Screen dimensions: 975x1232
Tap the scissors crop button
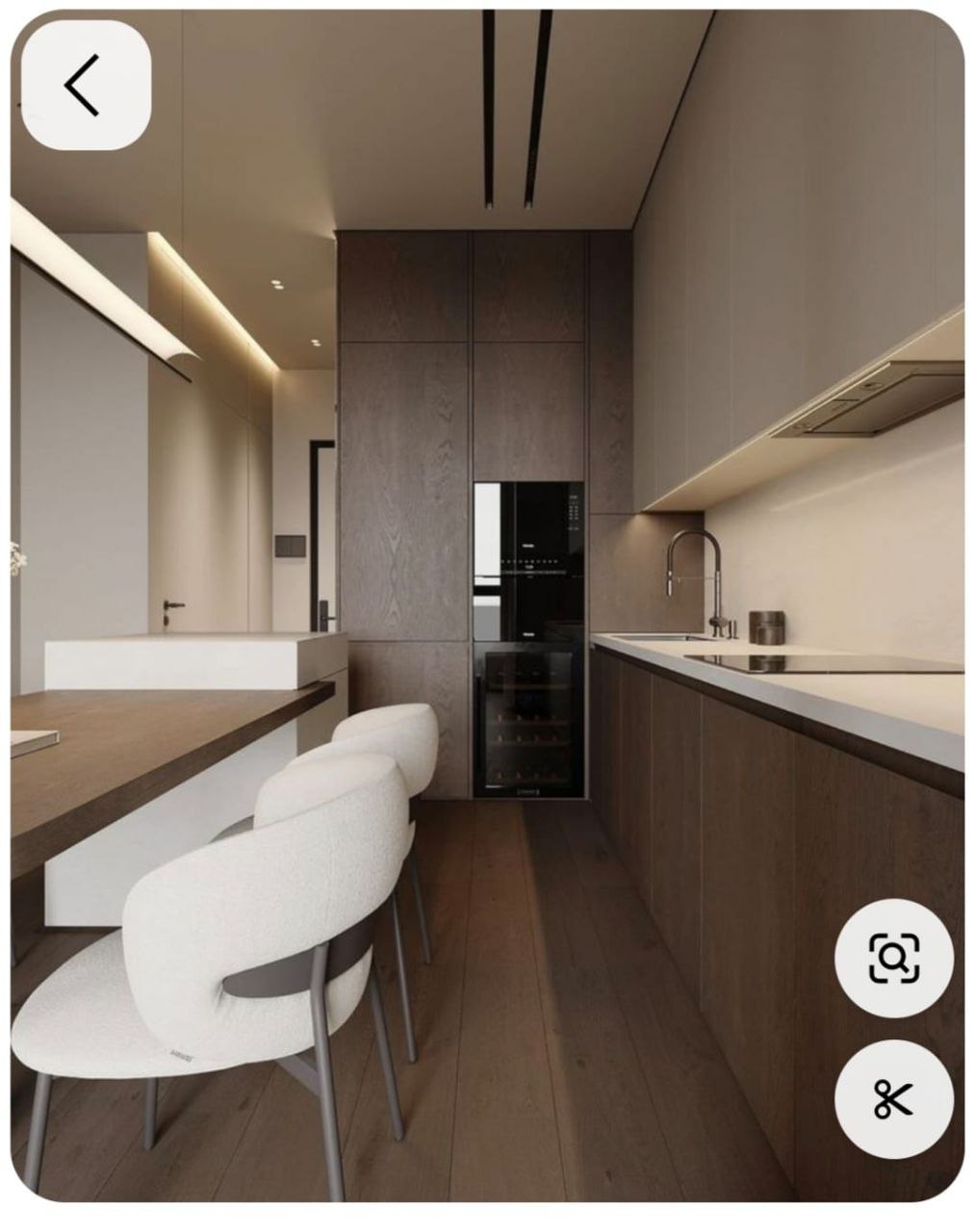(x=893, y=1098)
